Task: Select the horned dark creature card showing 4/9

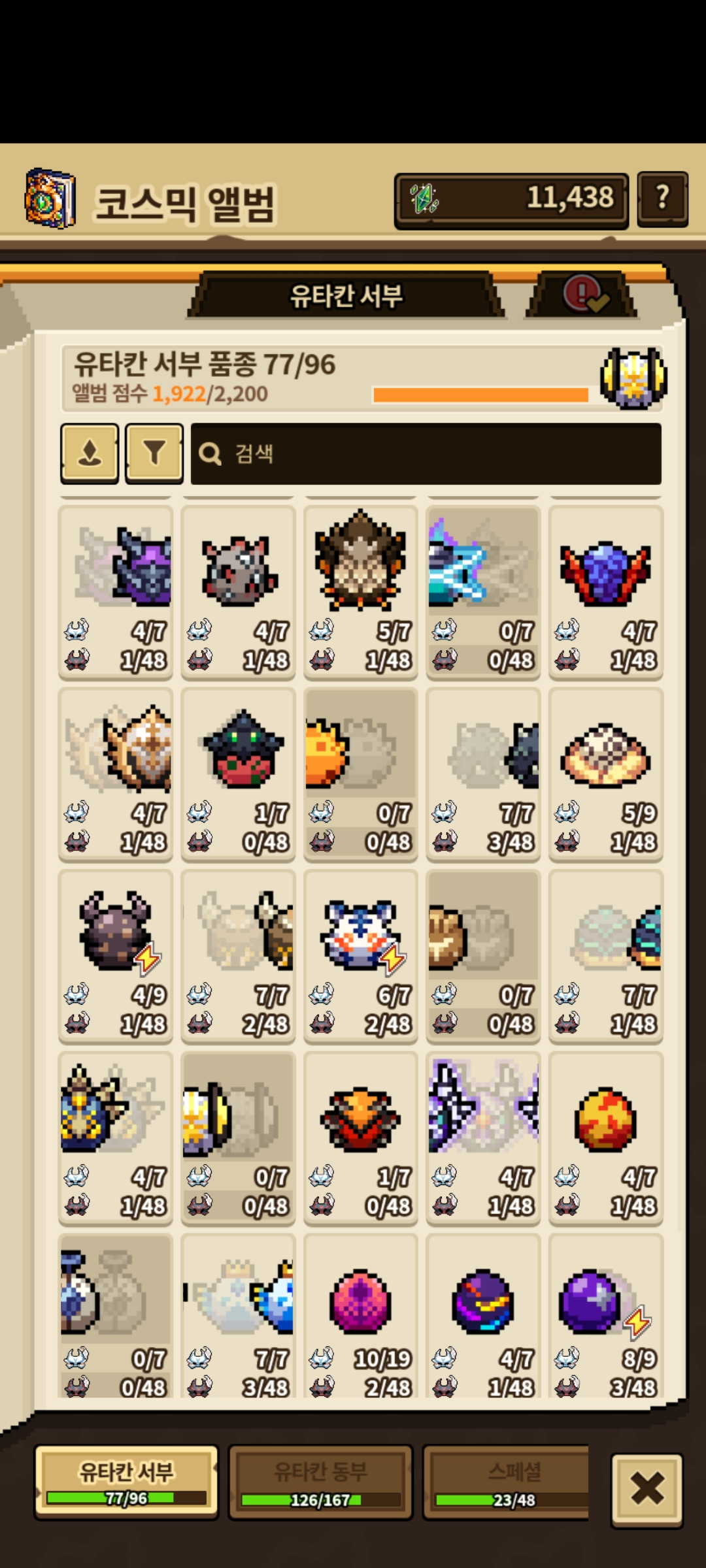Action: point(116,956)
